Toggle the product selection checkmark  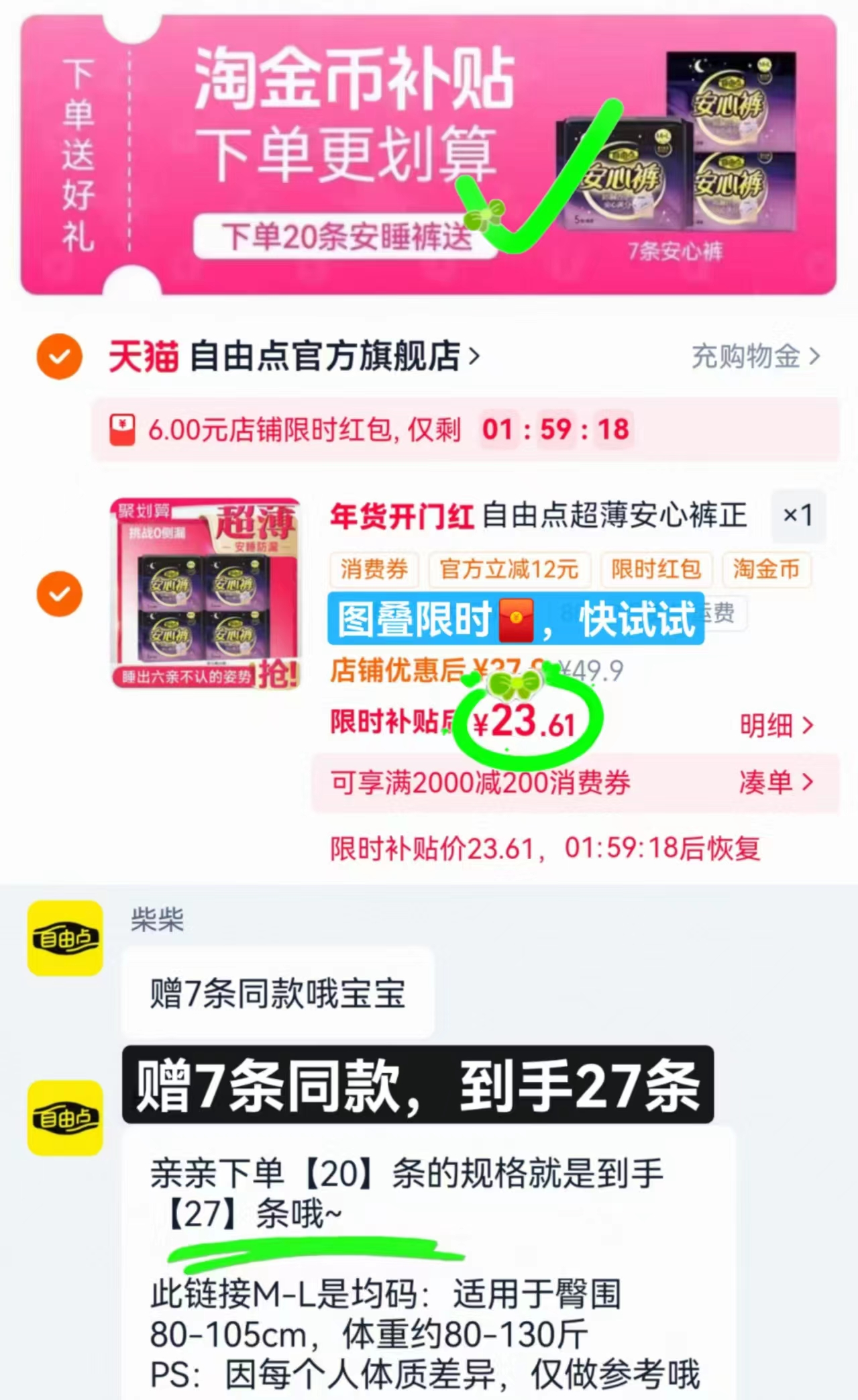[x=60, y=593]
